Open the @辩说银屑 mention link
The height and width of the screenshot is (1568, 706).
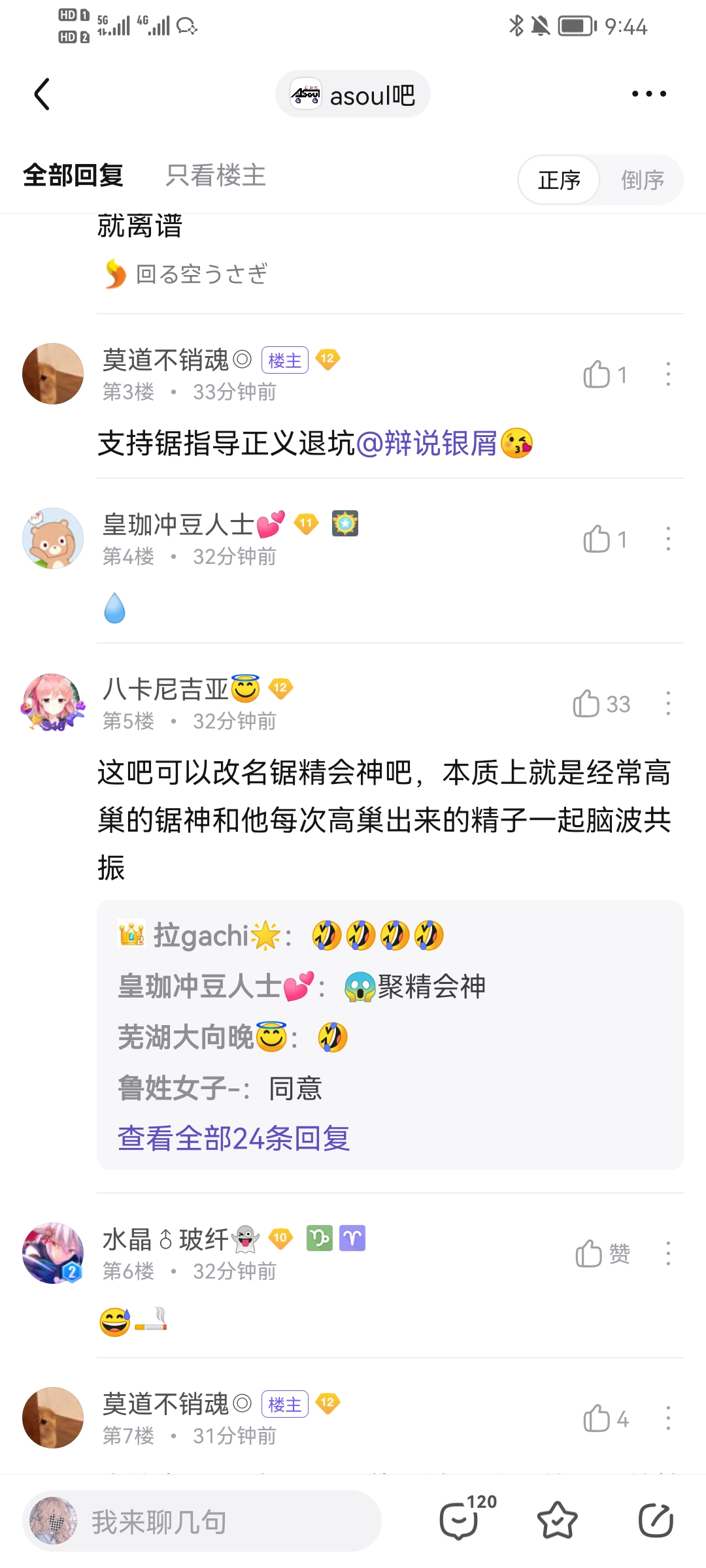pos(426,444)
